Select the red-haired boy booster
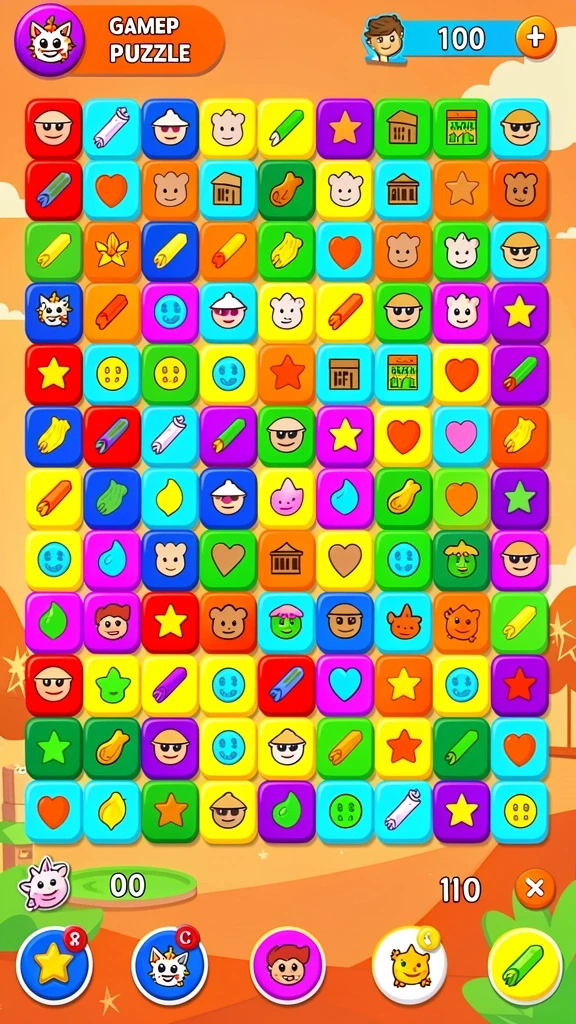Screen dimensions: 576x1024 tap(288, 965)
